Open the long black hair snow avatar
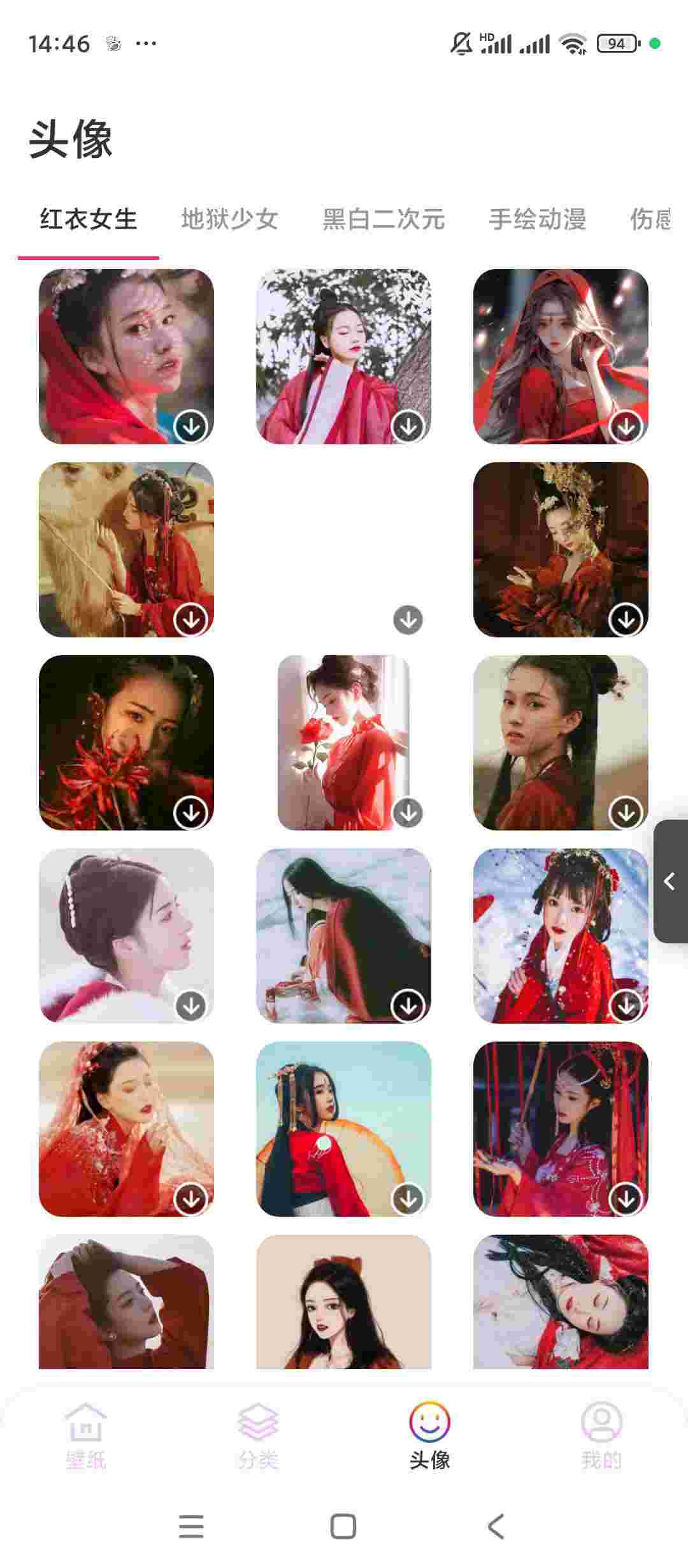This screenshot has height=1568, width=688. [343, 936]
